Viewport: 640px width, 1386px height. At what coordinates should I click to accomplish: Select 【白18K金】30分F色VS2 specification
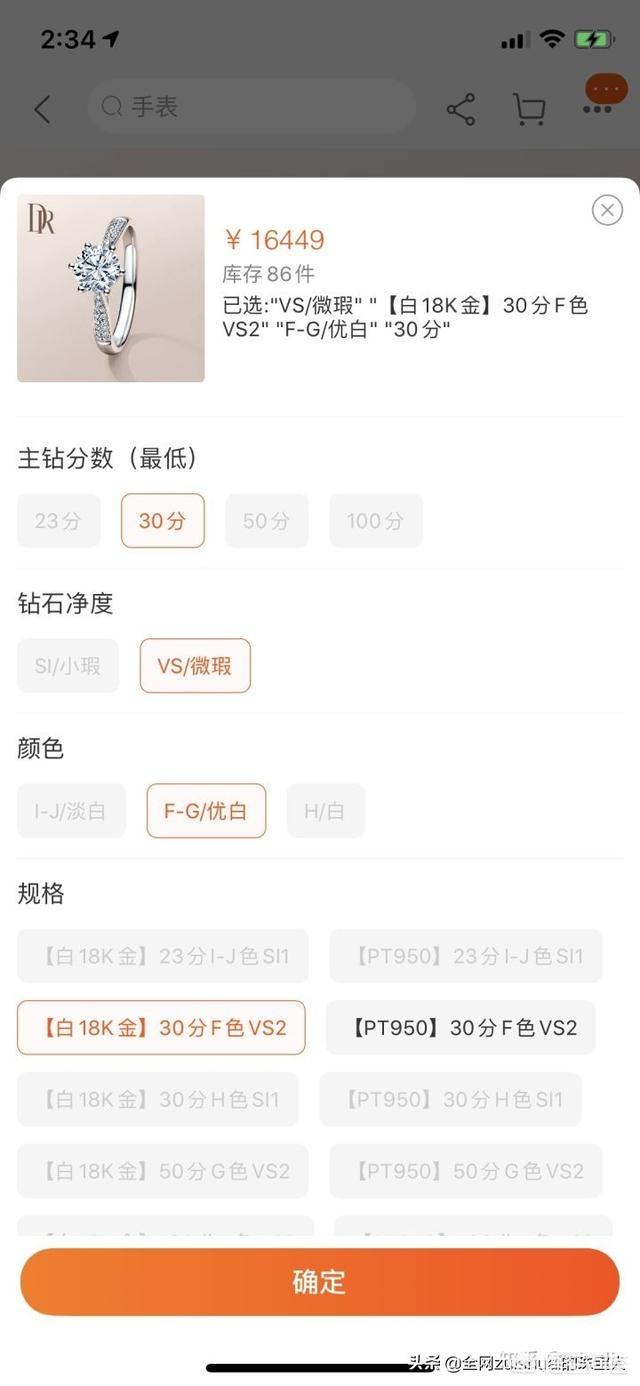point(161,1028)
